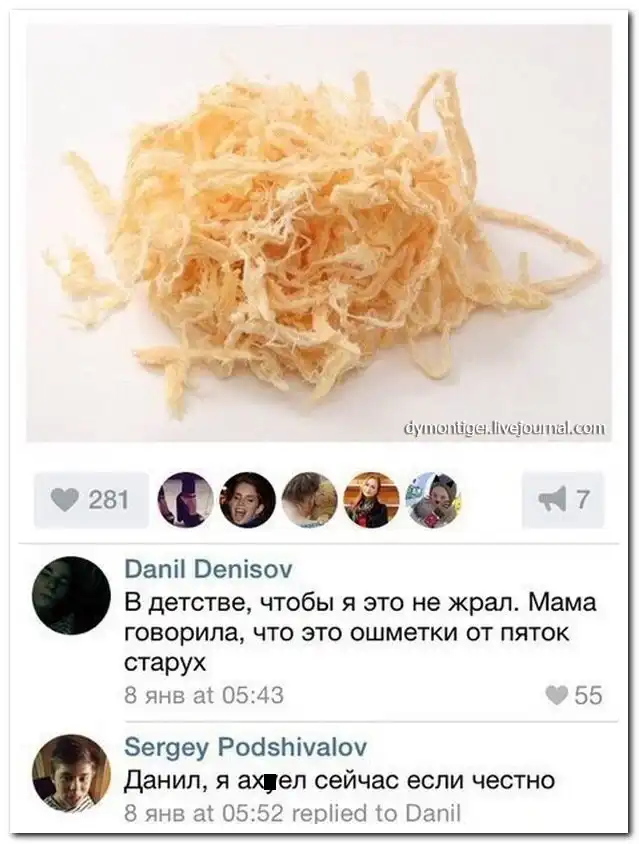
Task: Open Danil Denisov's profile name
Action: pos(208,570)
